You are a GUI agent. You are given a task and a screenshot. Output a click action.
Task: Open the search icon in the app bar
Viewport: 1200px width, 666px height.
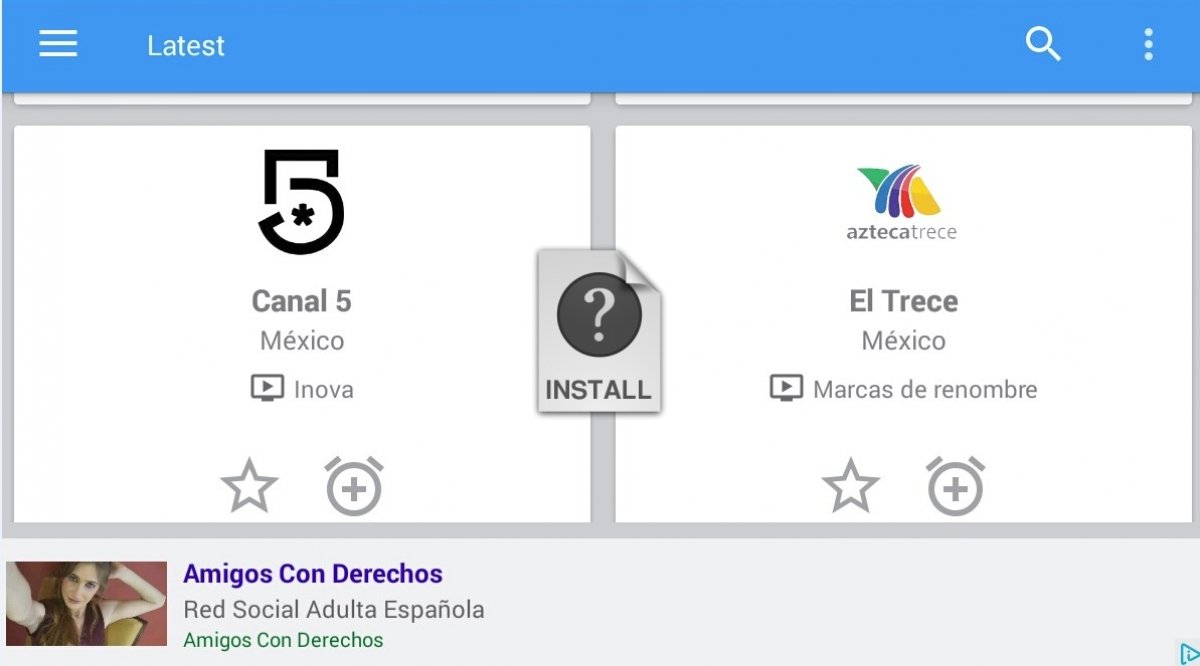tap(1043, 44)
